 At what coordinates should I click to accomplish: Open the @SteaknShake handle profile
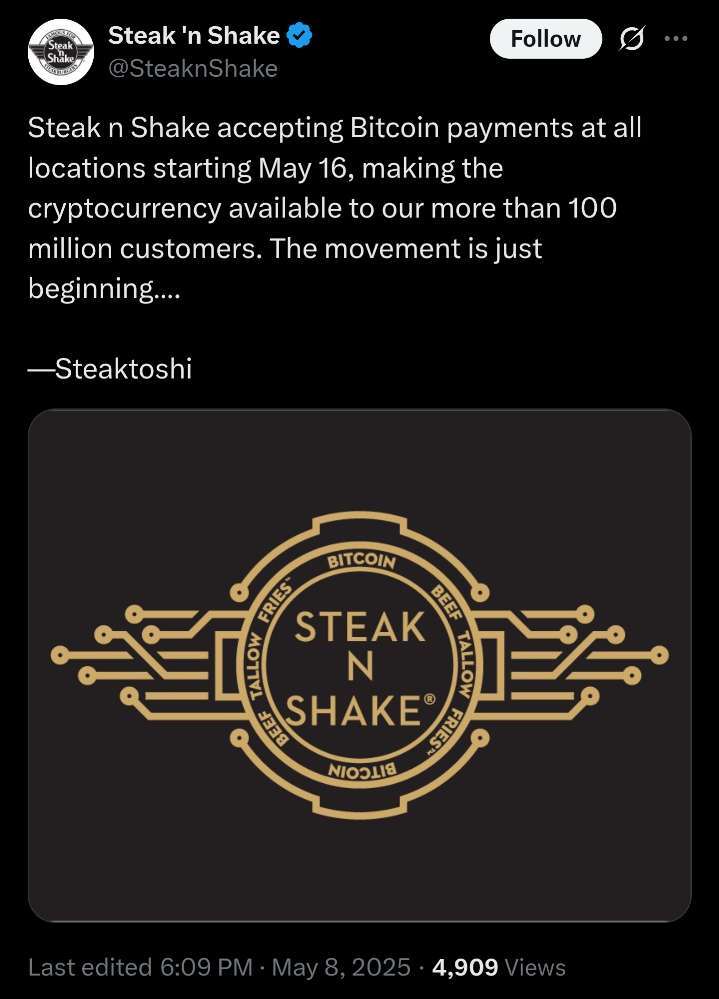(x=192, y=68)
